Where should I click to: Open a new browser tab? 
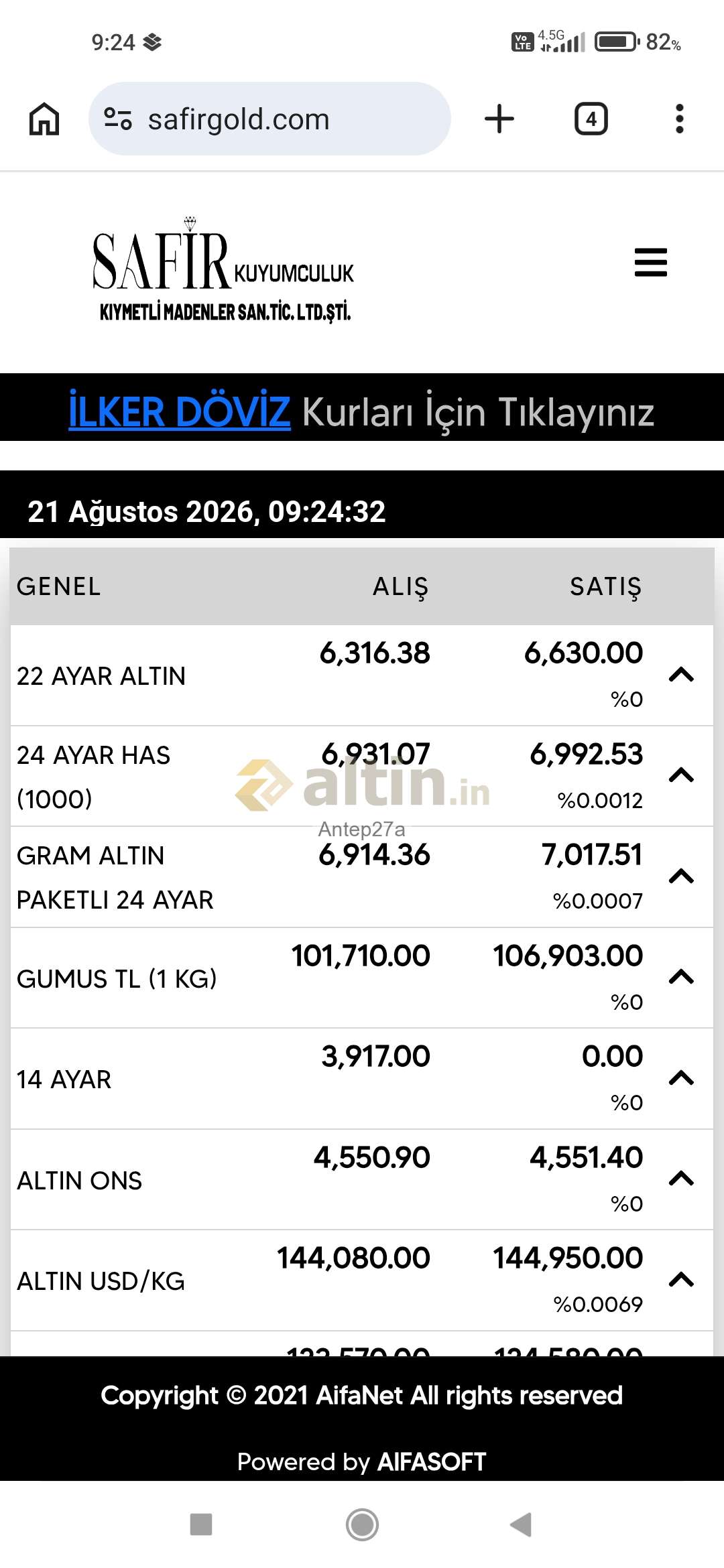pos(499,119)
